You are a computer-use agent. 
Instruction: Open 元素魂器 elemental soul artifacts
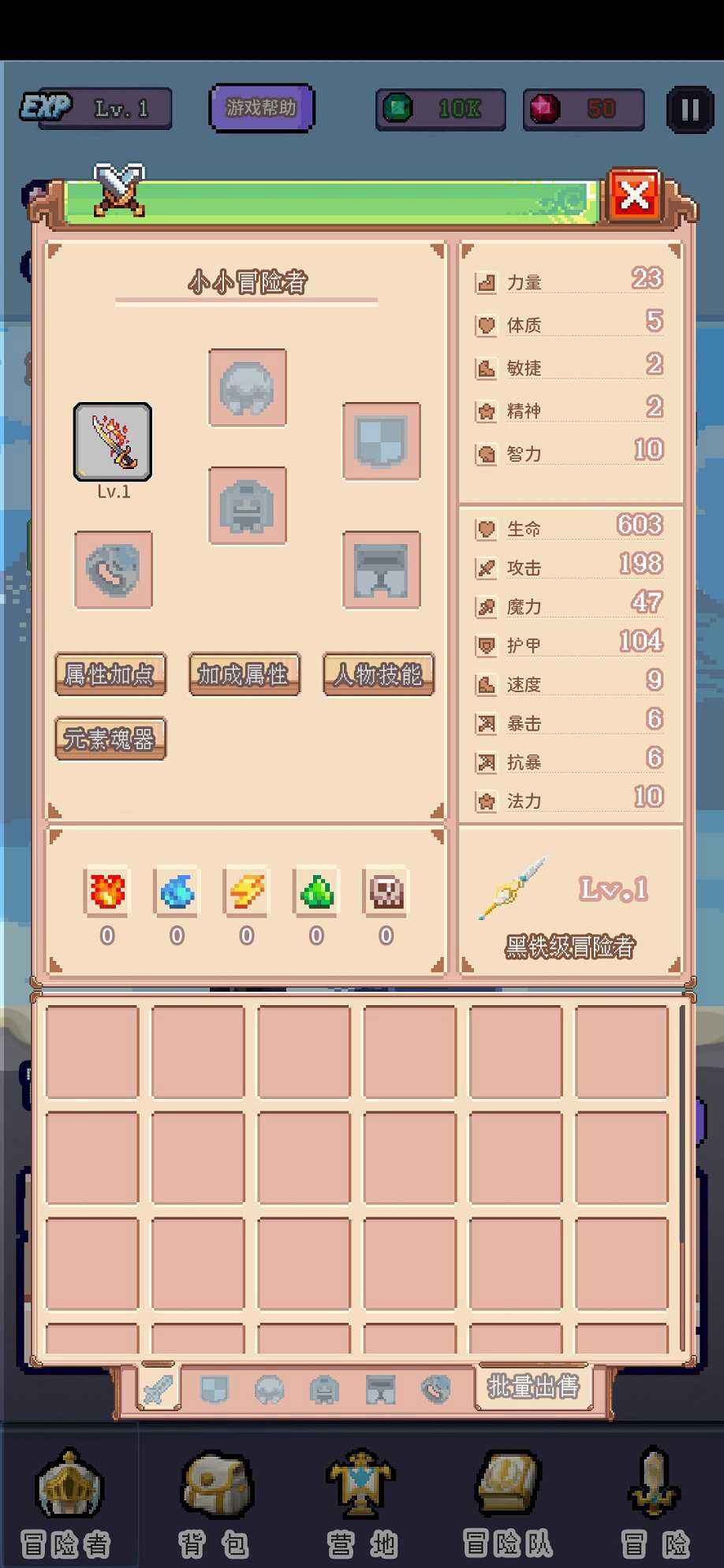click(110, 739)
